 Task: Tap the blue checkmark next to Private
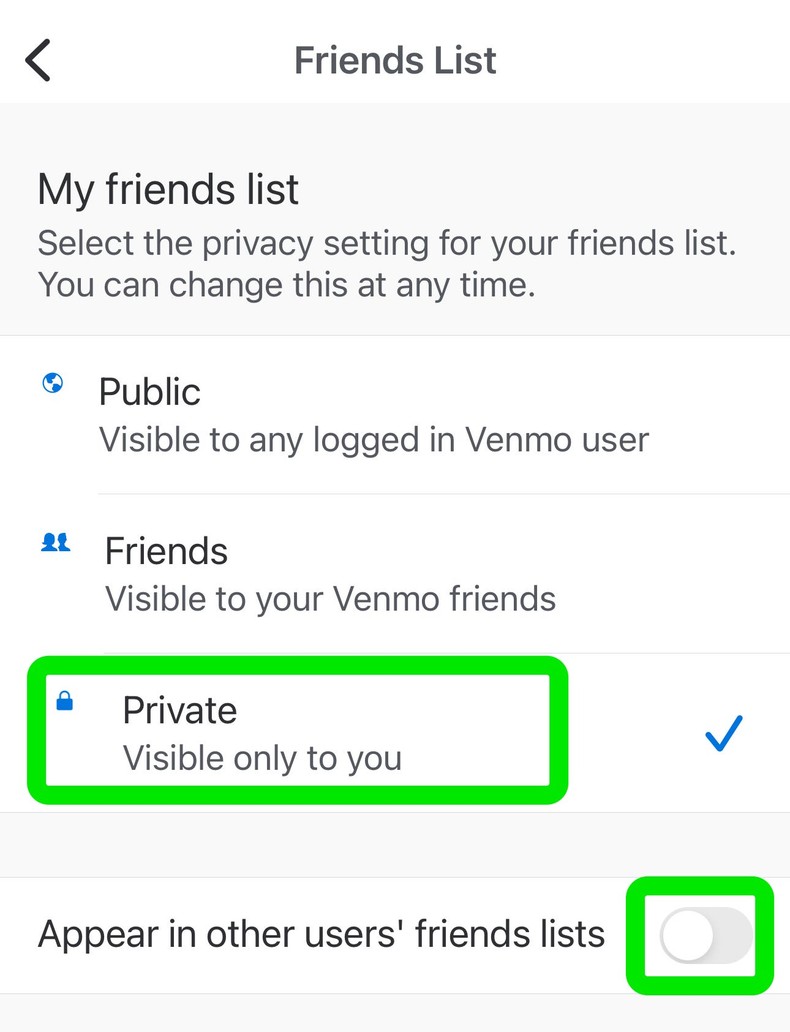coord(722,733)
